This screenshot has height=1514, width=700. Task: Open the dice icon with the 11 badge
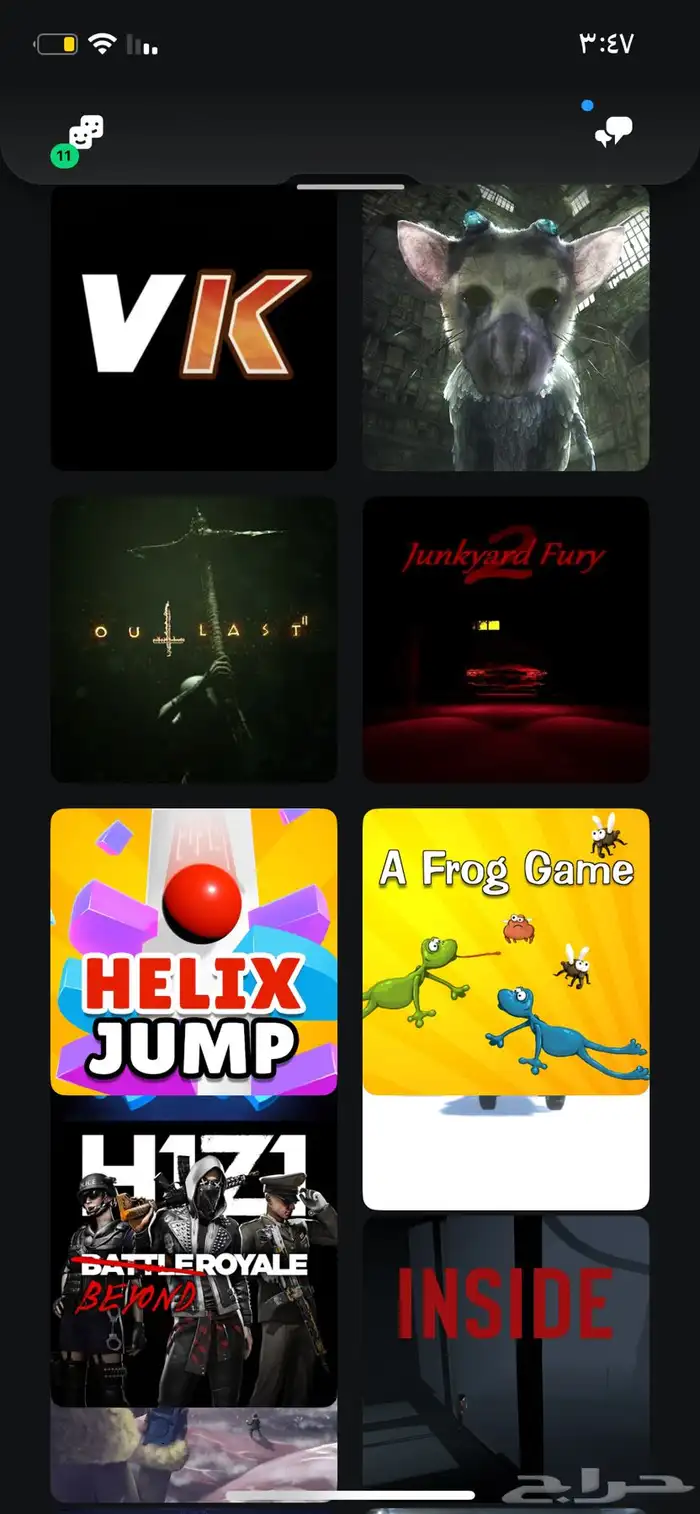[x=83, y=135]
